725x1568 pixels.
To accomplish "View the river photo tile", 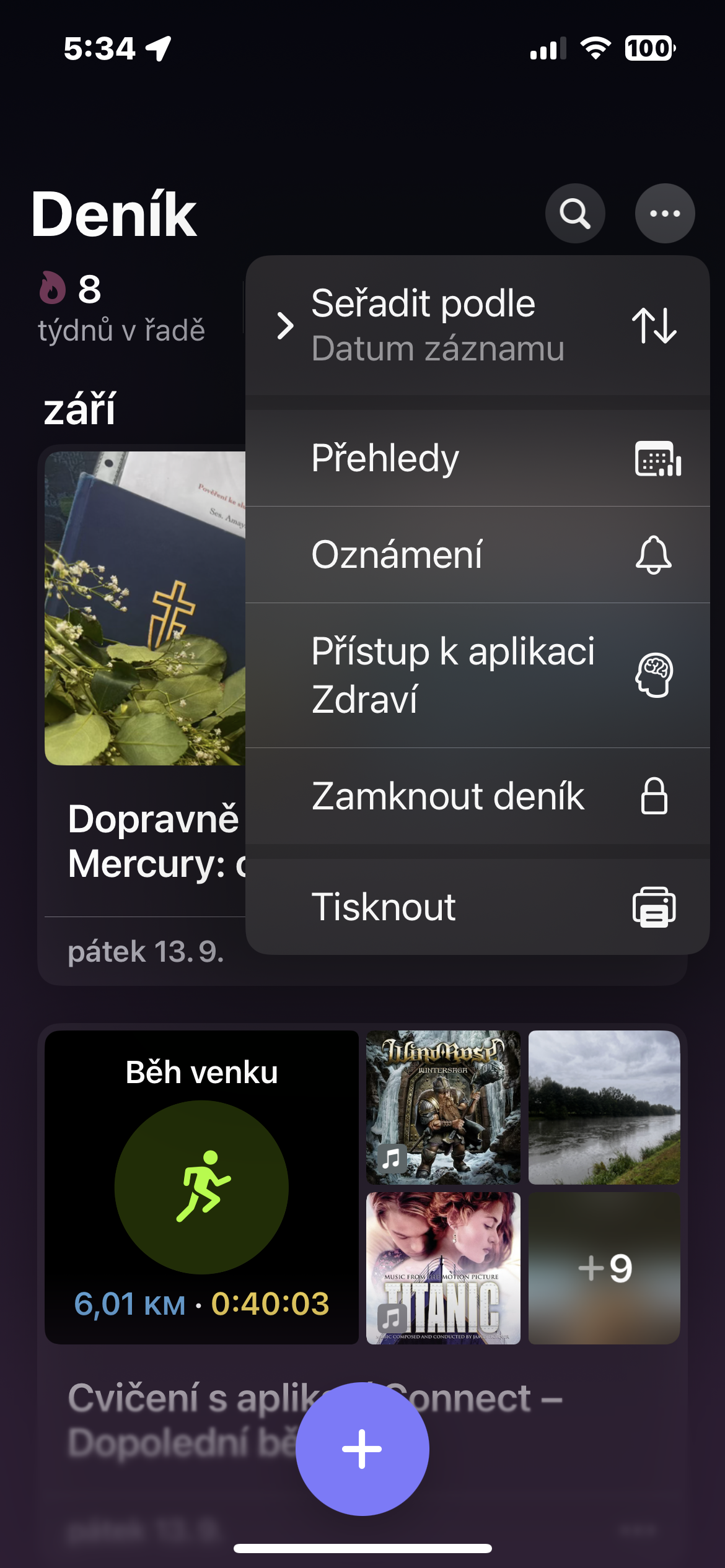I will (x=604, y=1107).
